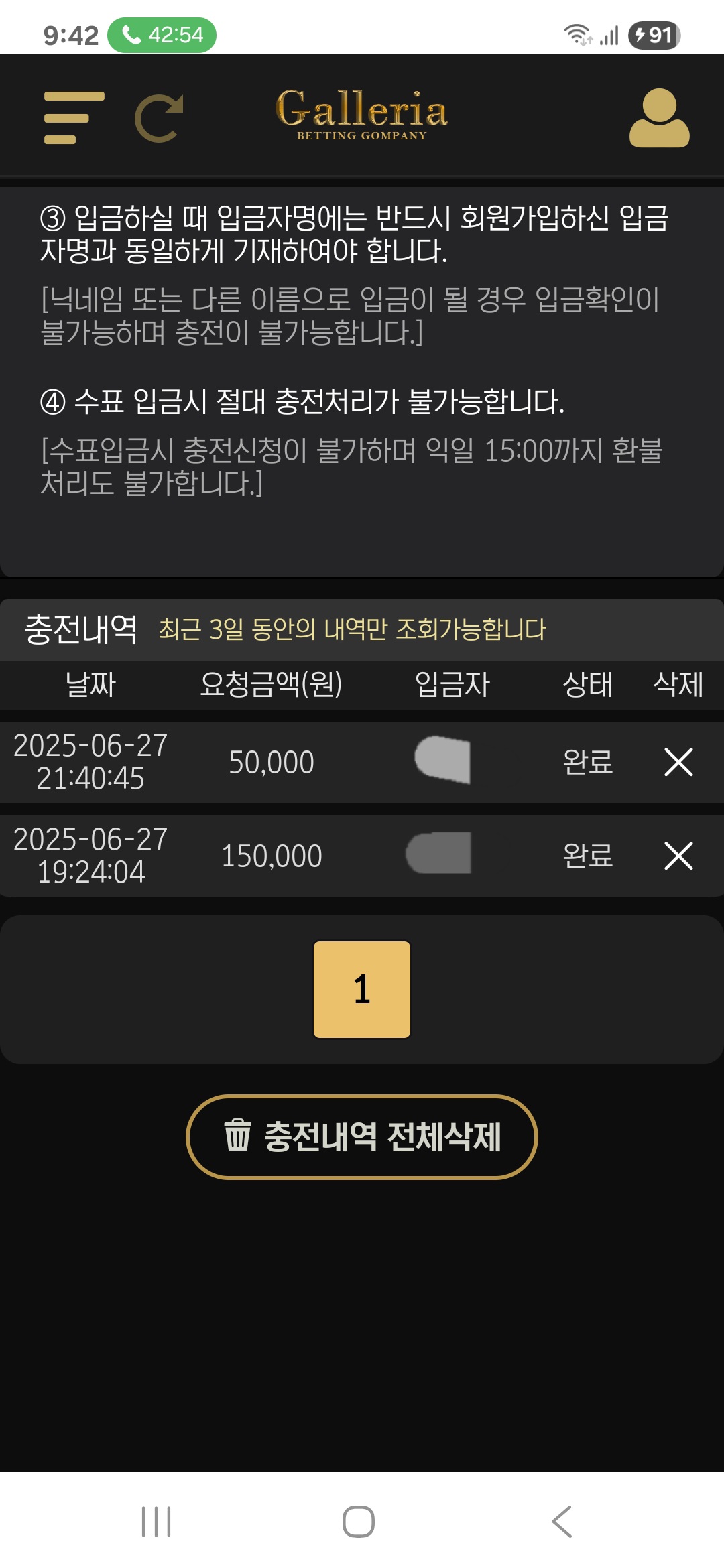Open the hamburger menu
724x1568 pixels.
click(x=74, y=118)
